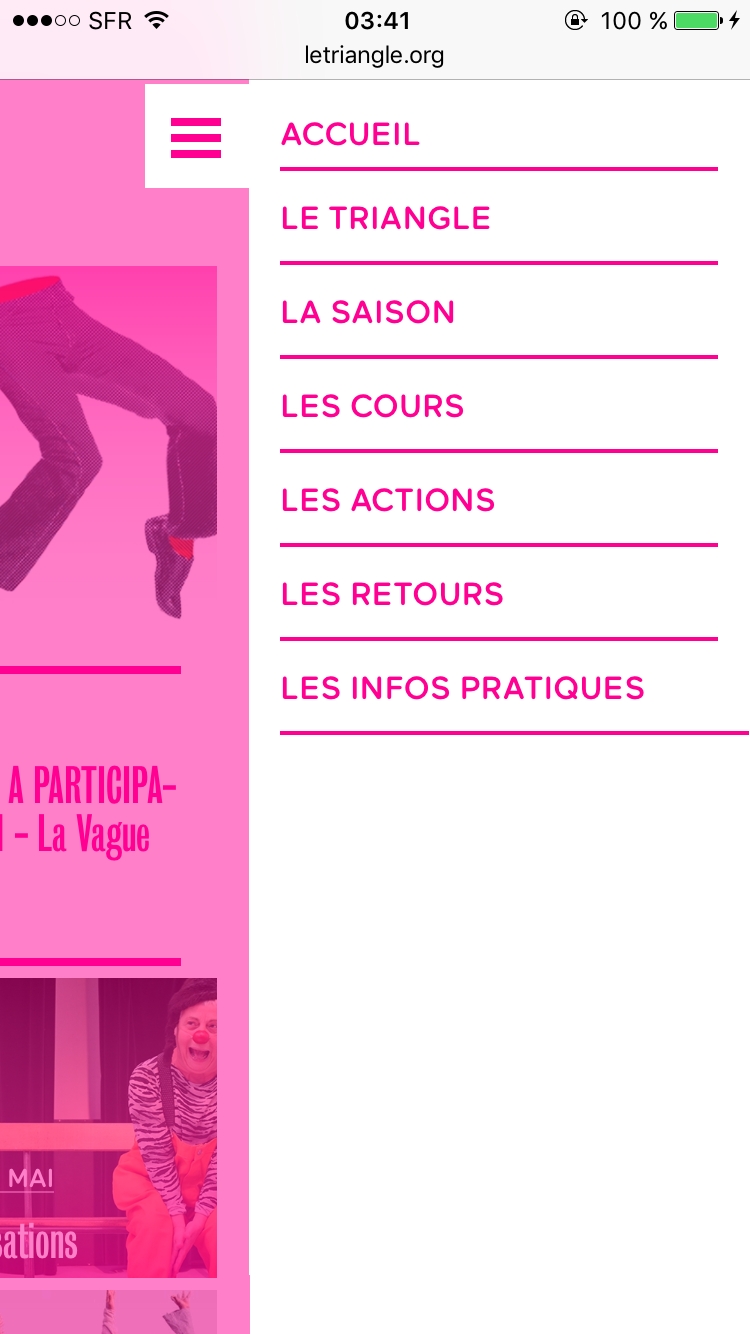Tap Les Retours menu entry
750x1334 pixels.
pos(391,594)
